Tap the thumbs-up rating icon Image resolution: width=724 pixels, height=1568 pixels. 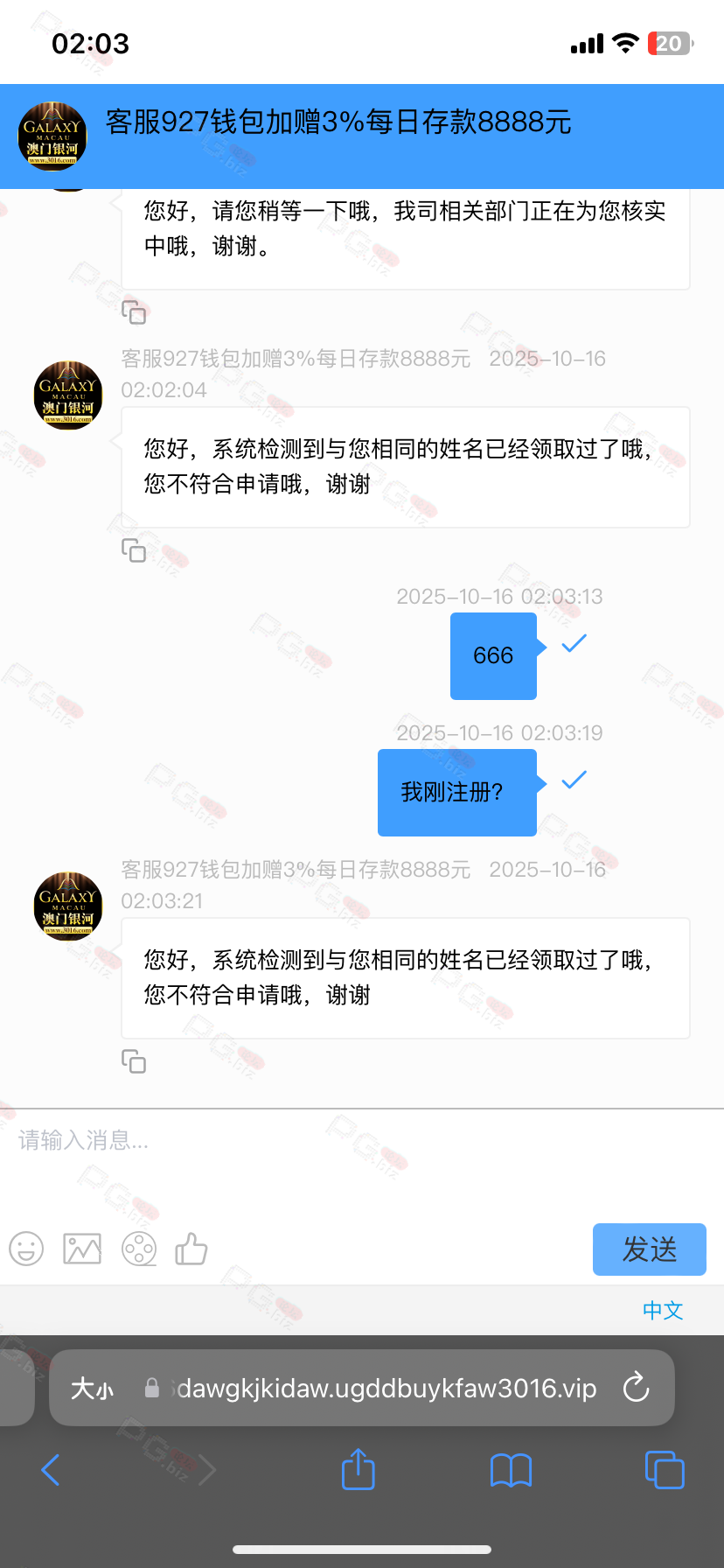(191, 1249)
